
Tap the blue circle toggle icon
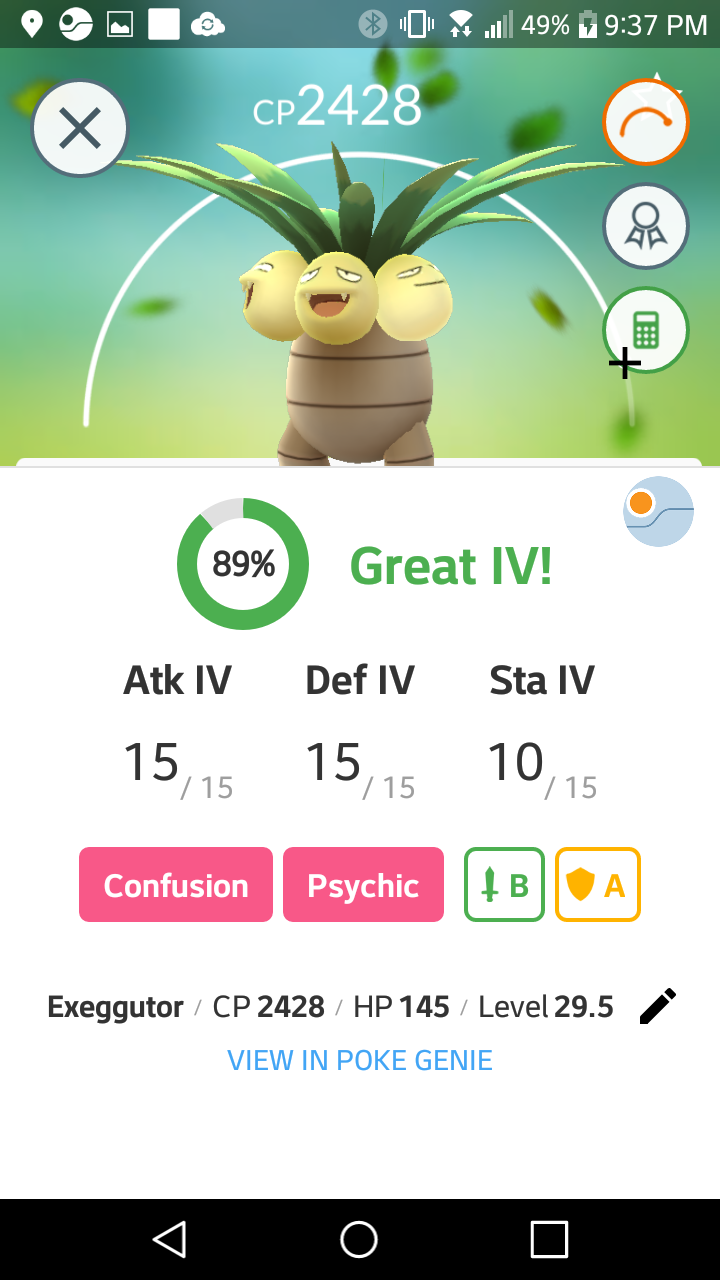tap(658, 511)
